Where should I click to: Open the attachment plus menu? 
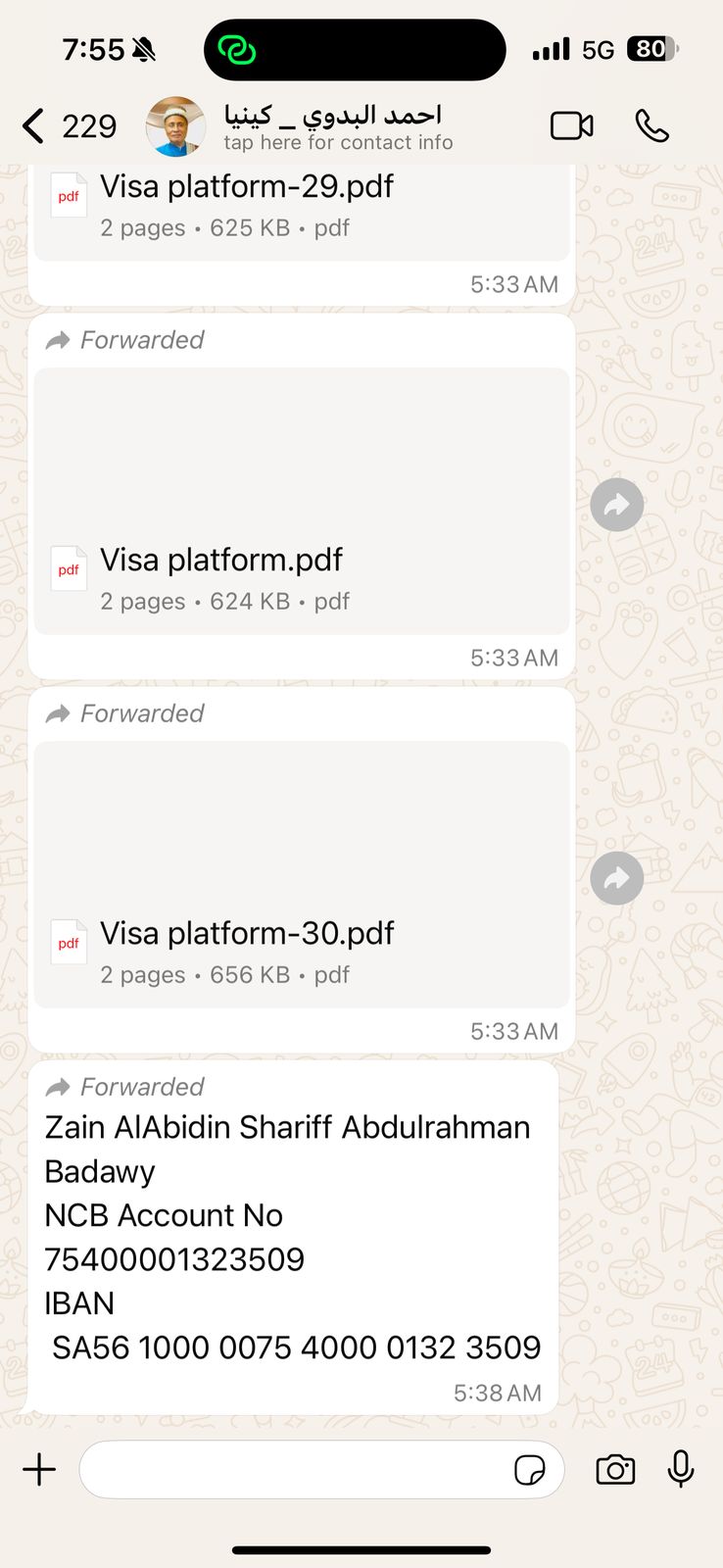(x=39, y=1469)
